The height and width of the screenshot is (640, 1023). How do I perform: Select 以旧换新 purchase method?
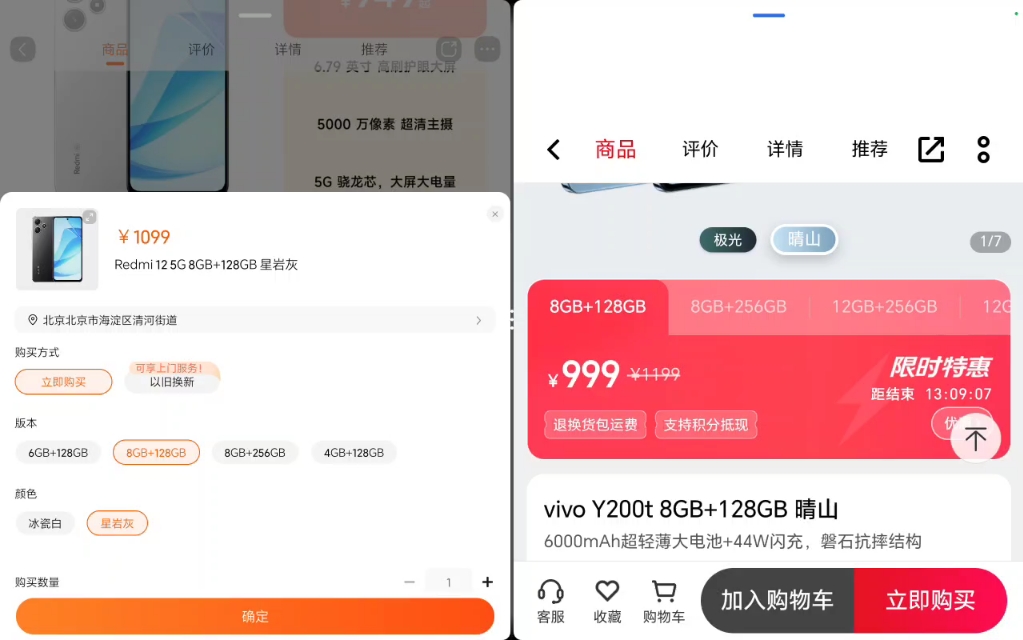tap(172, 382)
